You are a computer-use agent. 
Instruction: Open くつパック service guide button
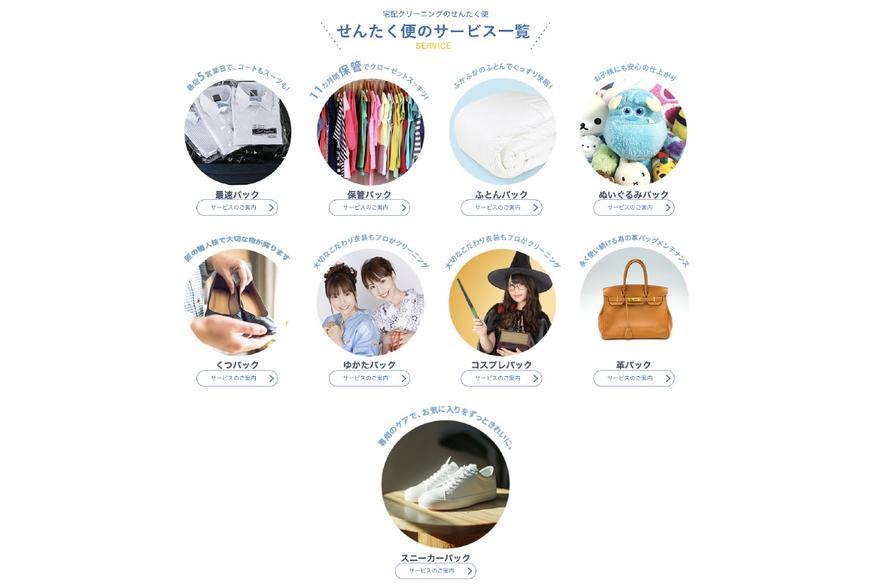pyautogui.click(x=237, y=379)
